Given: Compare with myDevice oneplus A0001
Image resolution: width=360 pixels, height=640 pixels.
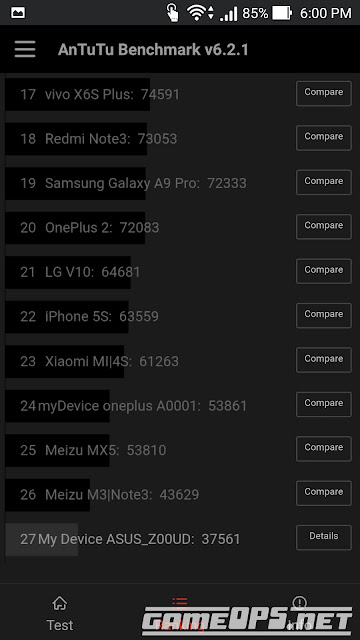Looking at the screenshot, I should point(324,404).
